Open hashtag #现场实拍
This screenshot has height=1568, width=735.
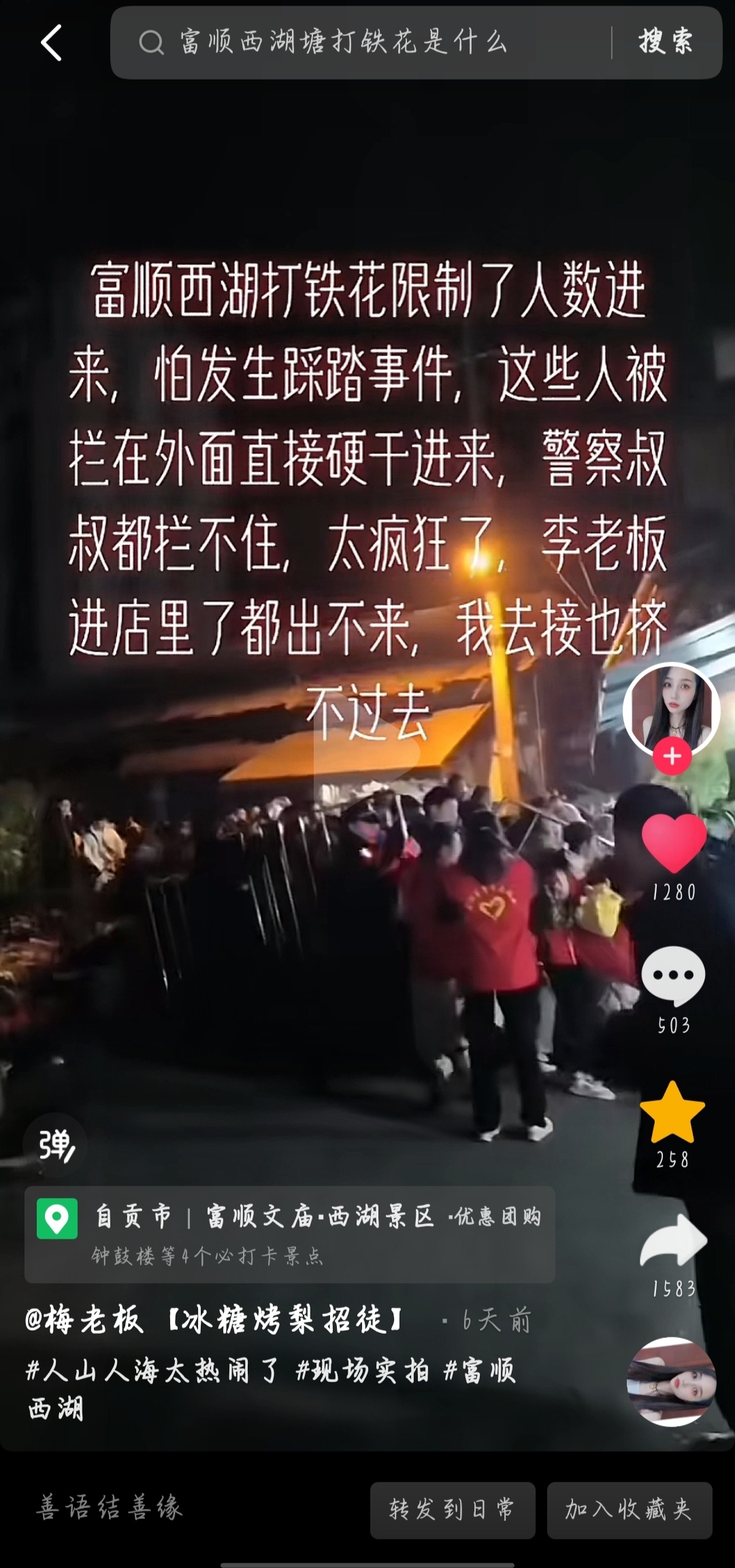[361, 1370]
